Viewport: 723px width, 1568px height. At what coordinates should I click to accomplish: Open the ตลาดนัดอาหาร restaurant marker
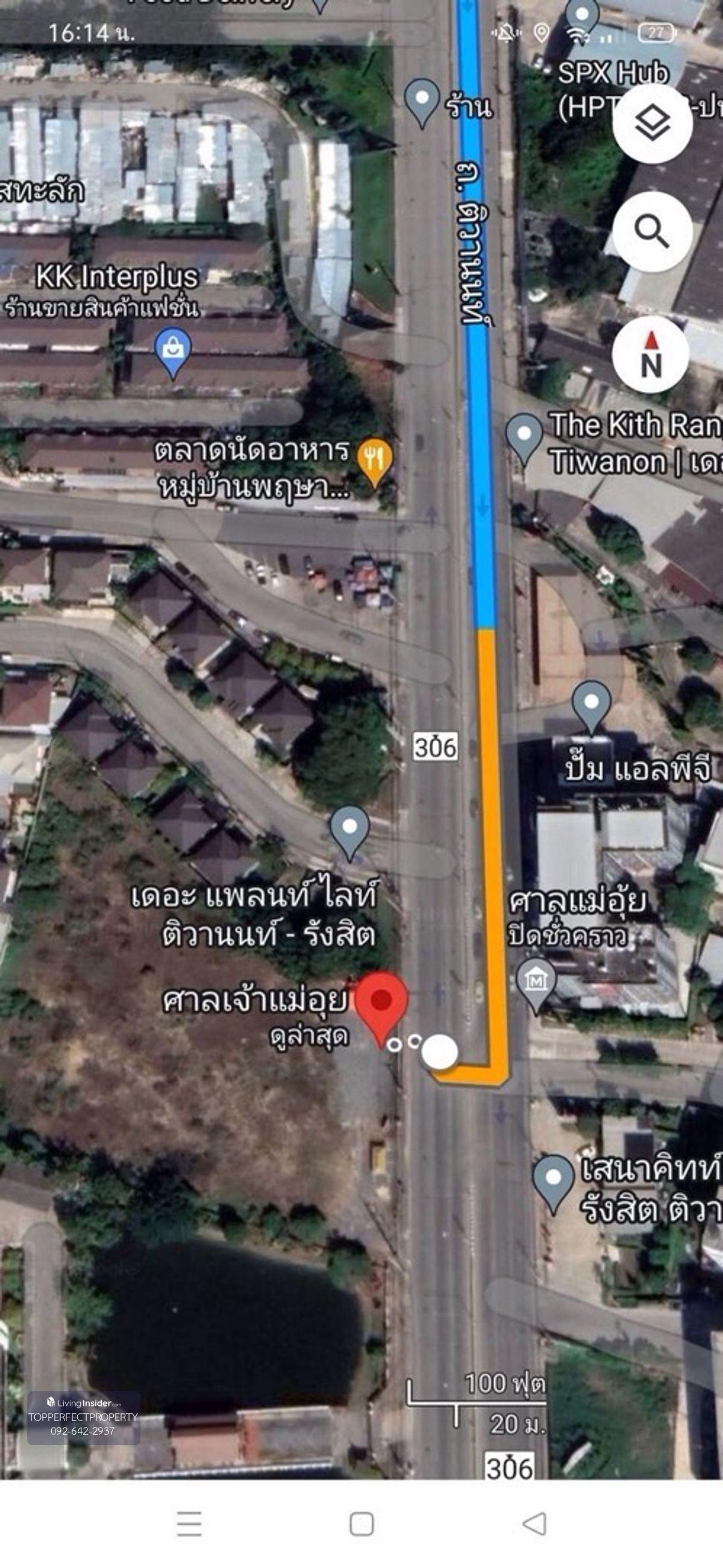tap(375, 459)
